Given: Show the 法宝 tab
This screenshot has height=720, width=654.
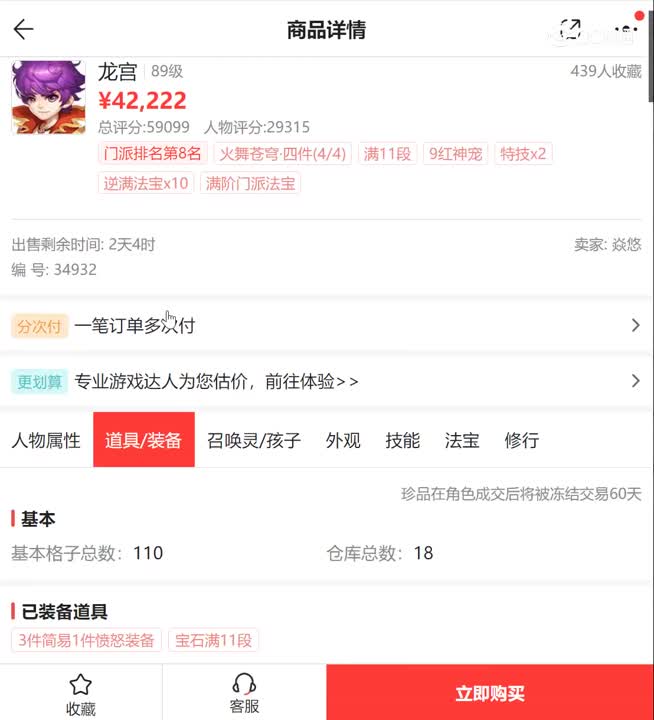Looking at the screenshot, I should [462, 440].
